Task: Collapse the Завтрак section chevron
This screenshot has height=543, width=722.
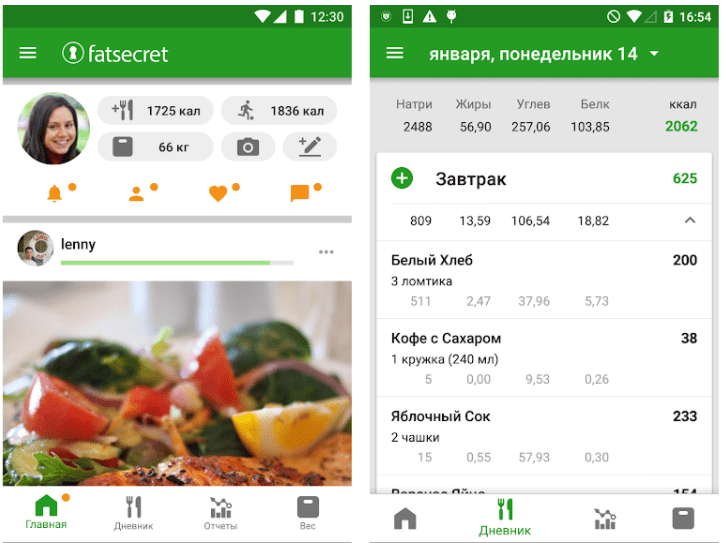Action: coord(689,221)
